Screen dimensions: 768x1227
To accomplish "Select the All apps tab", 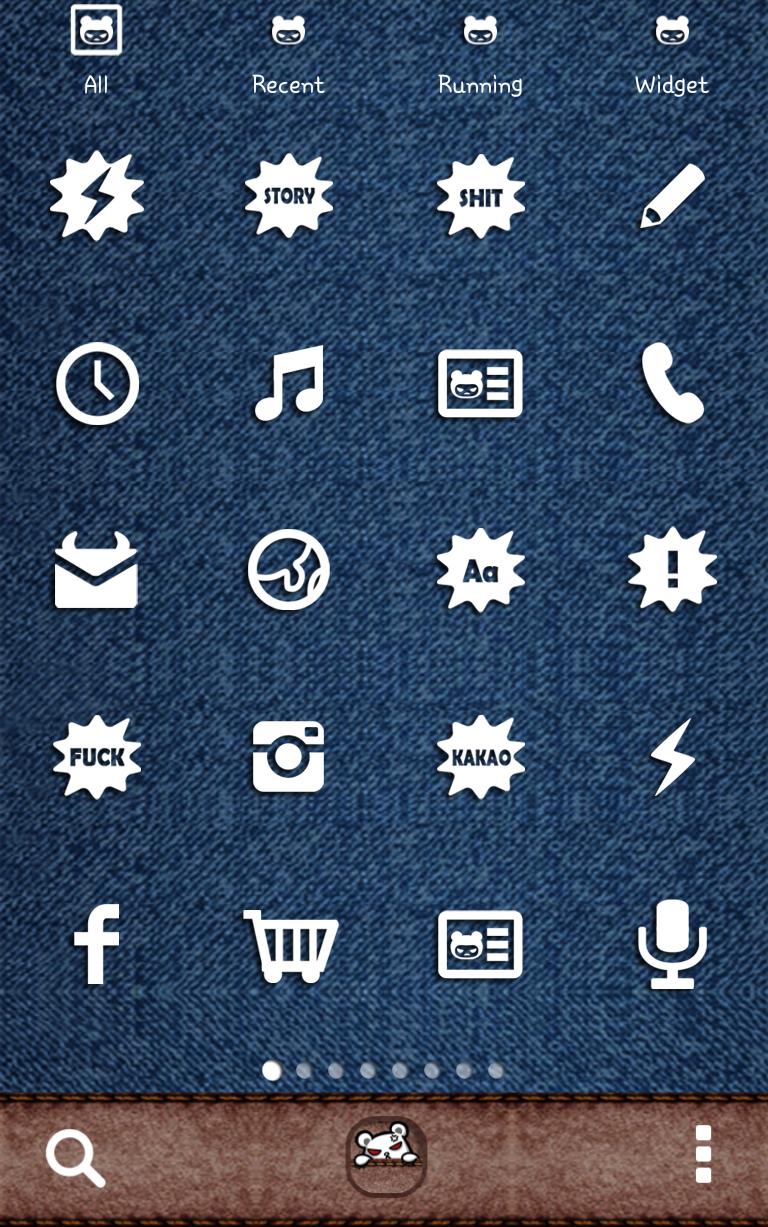I will (x=96, y=52).
